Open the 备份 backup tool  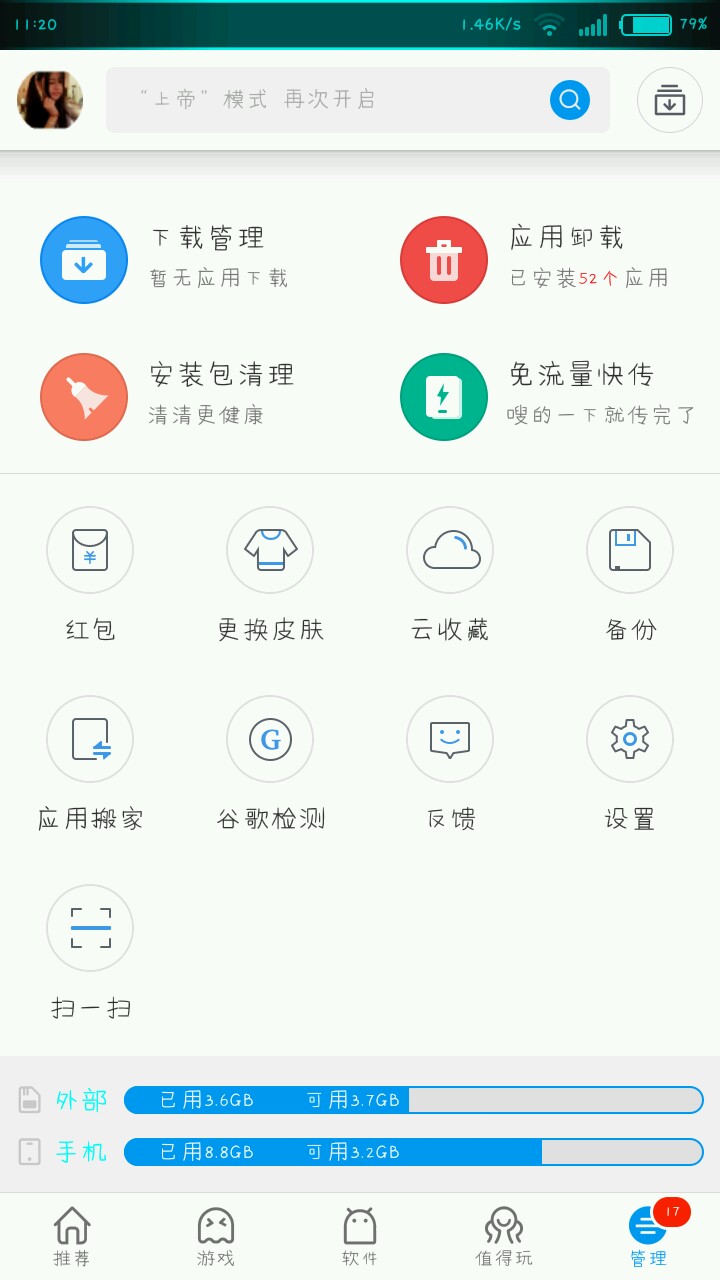coord(630,550)
